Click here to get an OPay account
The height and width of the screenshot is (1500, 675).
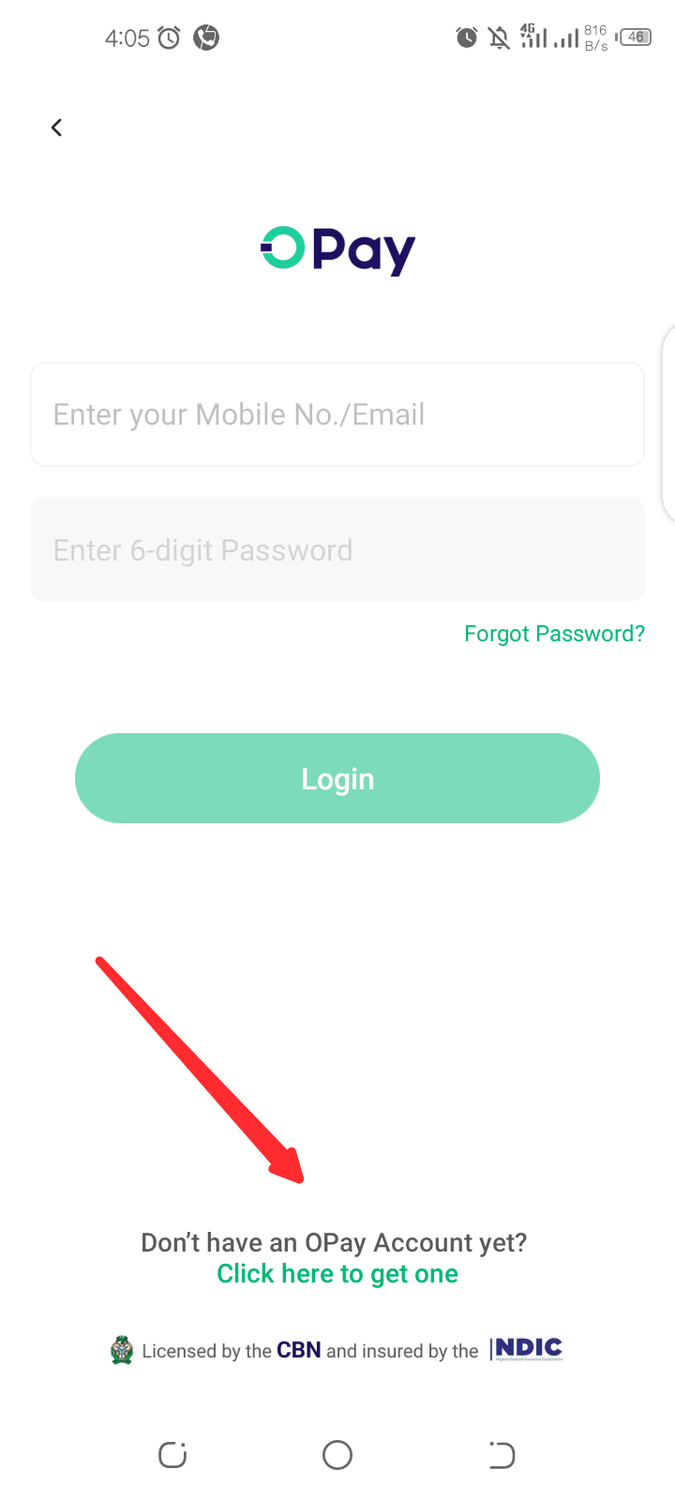coord(337,1274)
